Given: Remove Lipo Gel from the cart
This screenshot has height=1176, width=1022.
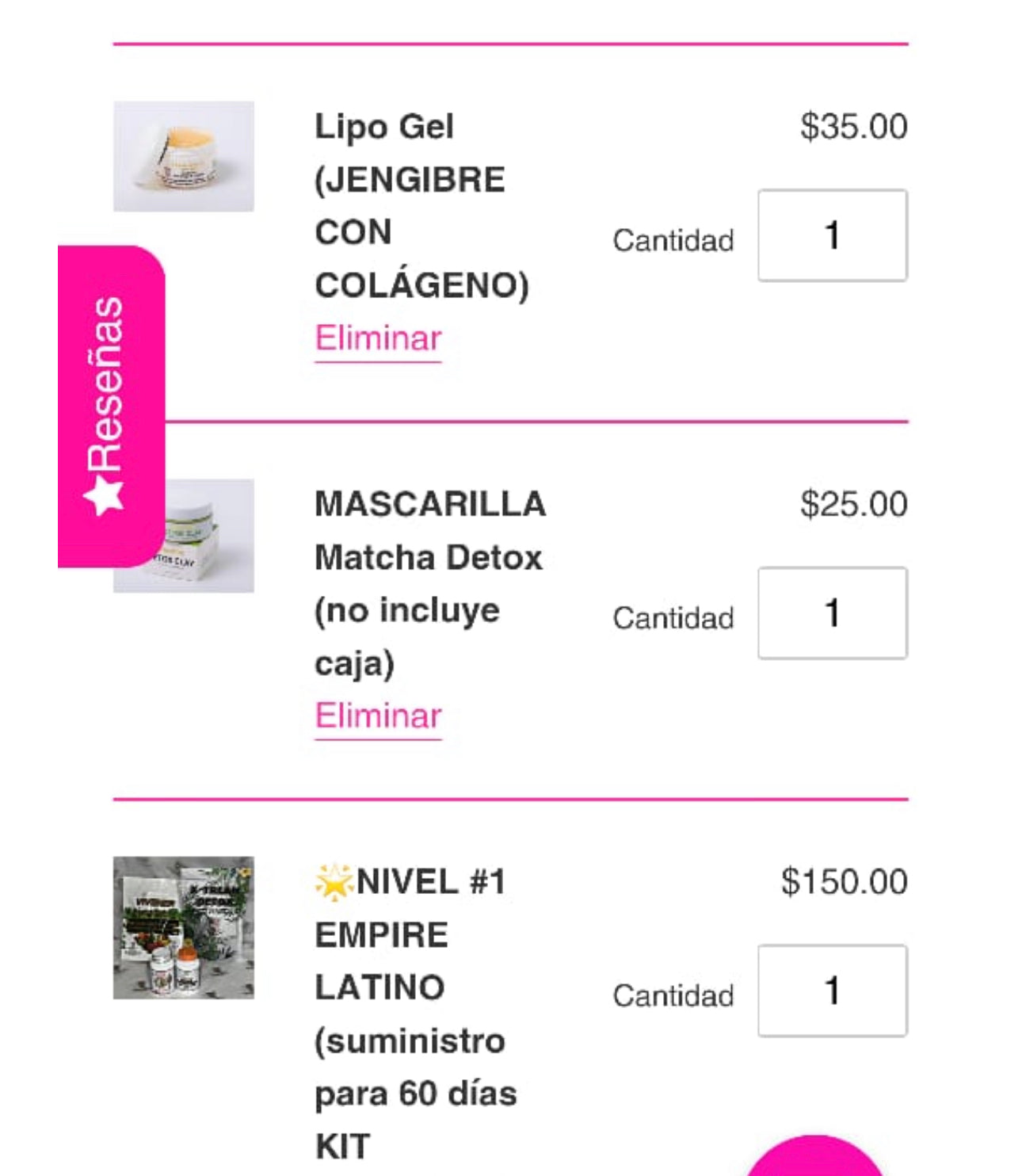Looking at the screenshot, I should (378, 339).
